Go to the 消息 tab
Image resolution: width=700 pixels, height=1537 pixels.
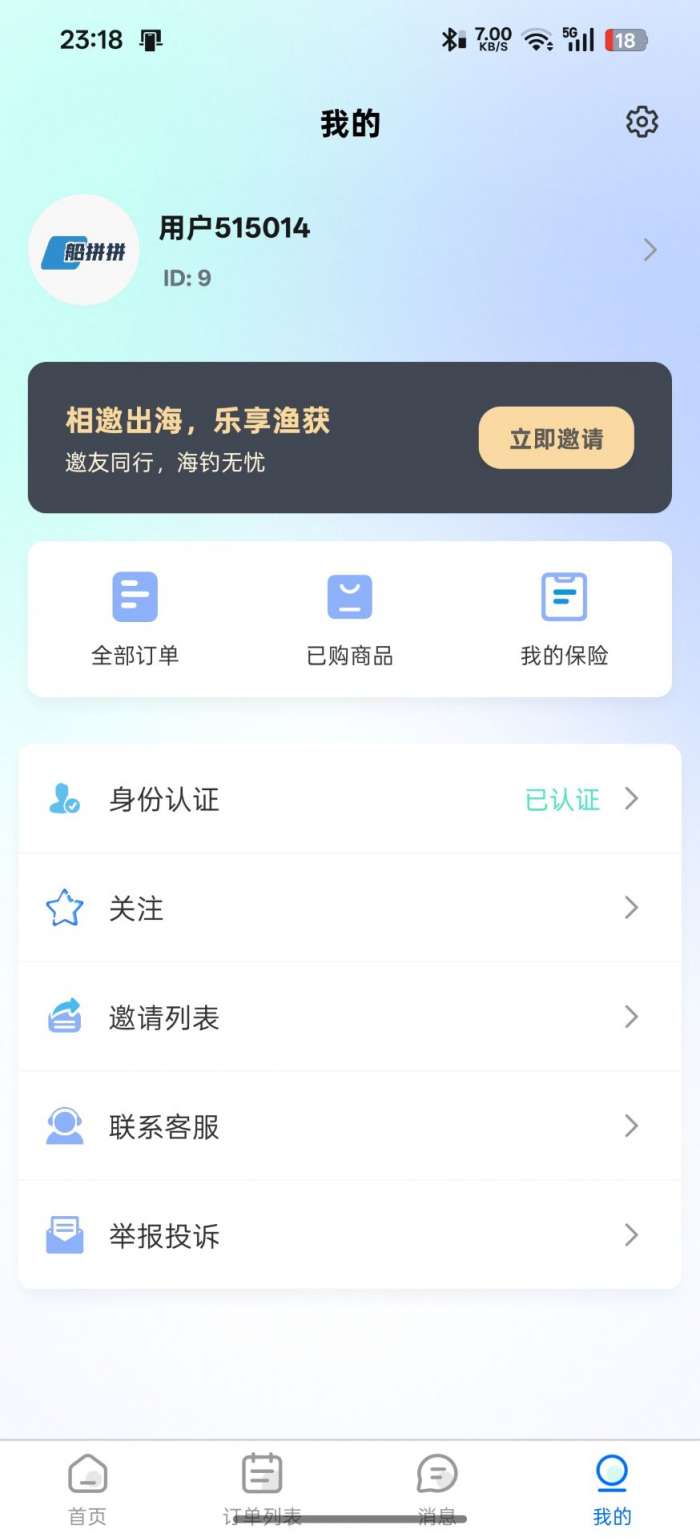point(437,1488)
